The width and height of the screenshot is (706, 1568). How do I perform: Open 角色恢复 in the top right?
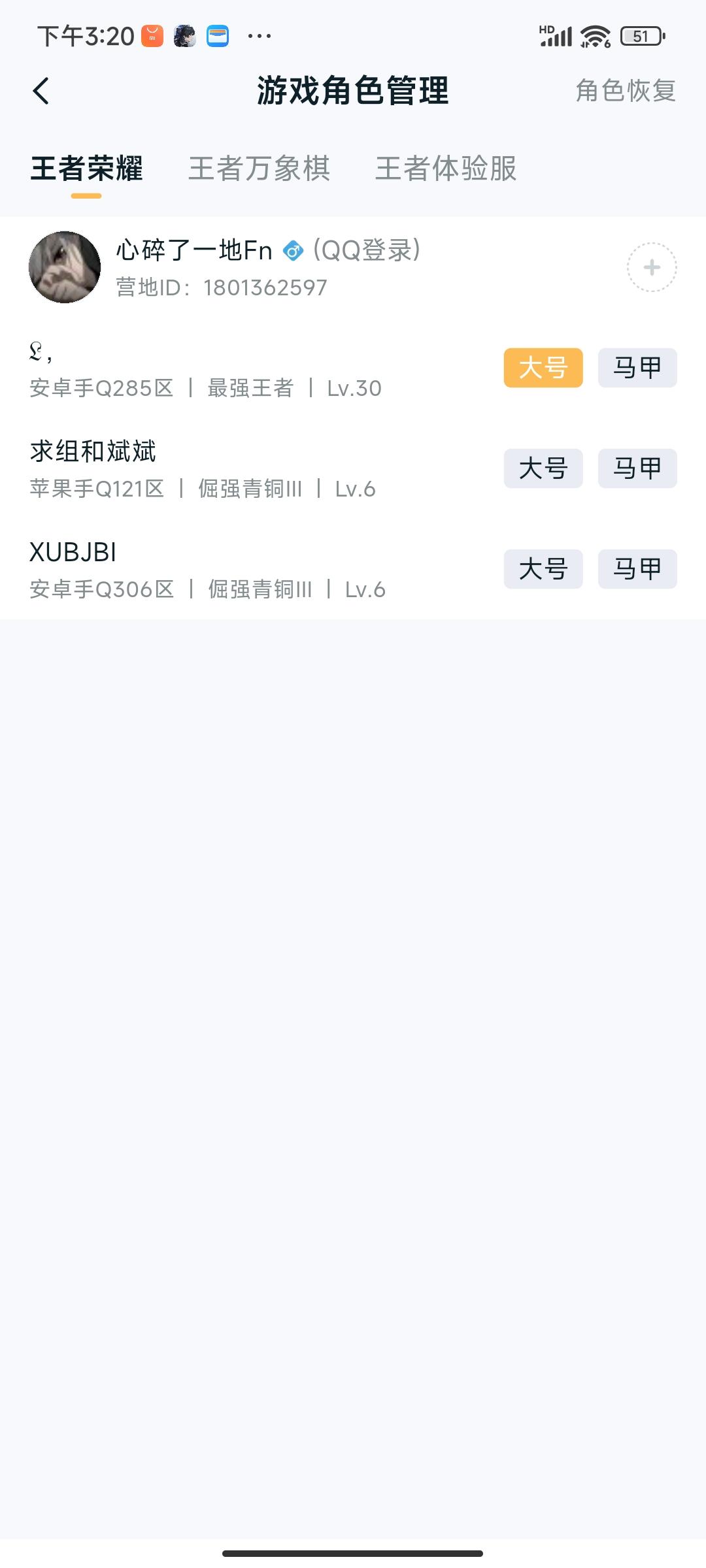[626, 91]
